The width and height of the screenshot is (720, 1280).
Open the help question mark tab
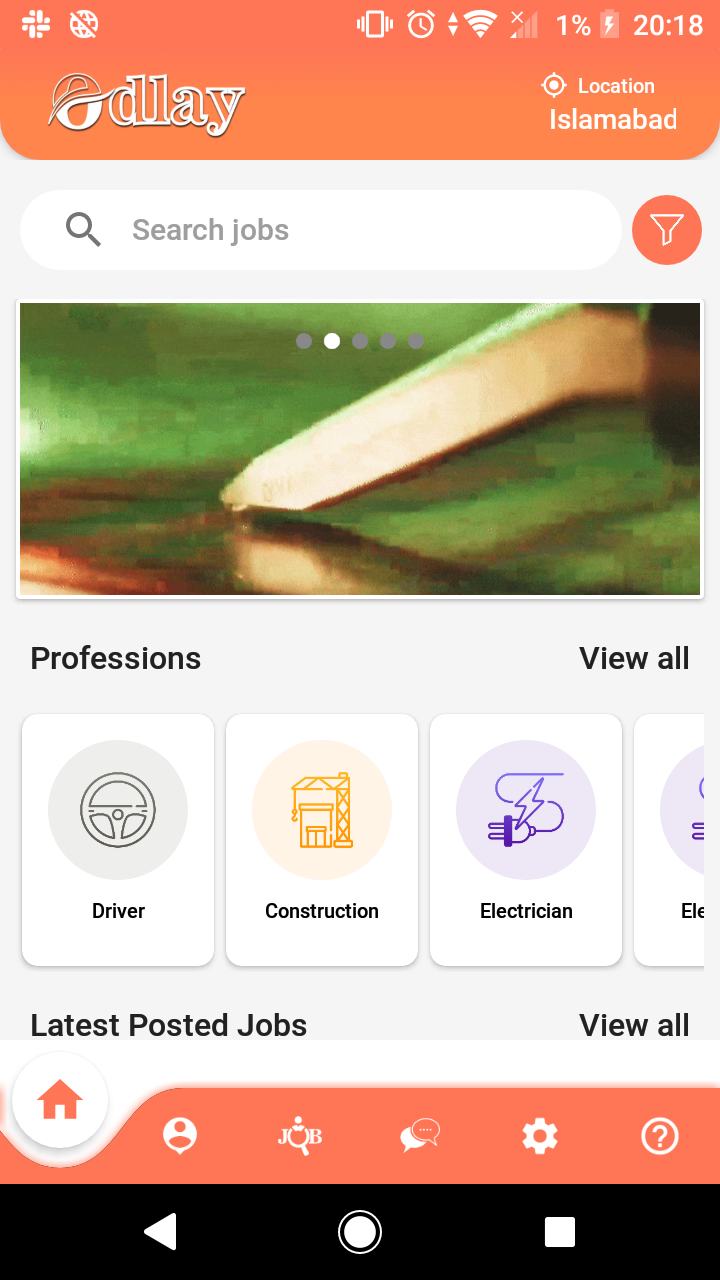coord(660,1136)
